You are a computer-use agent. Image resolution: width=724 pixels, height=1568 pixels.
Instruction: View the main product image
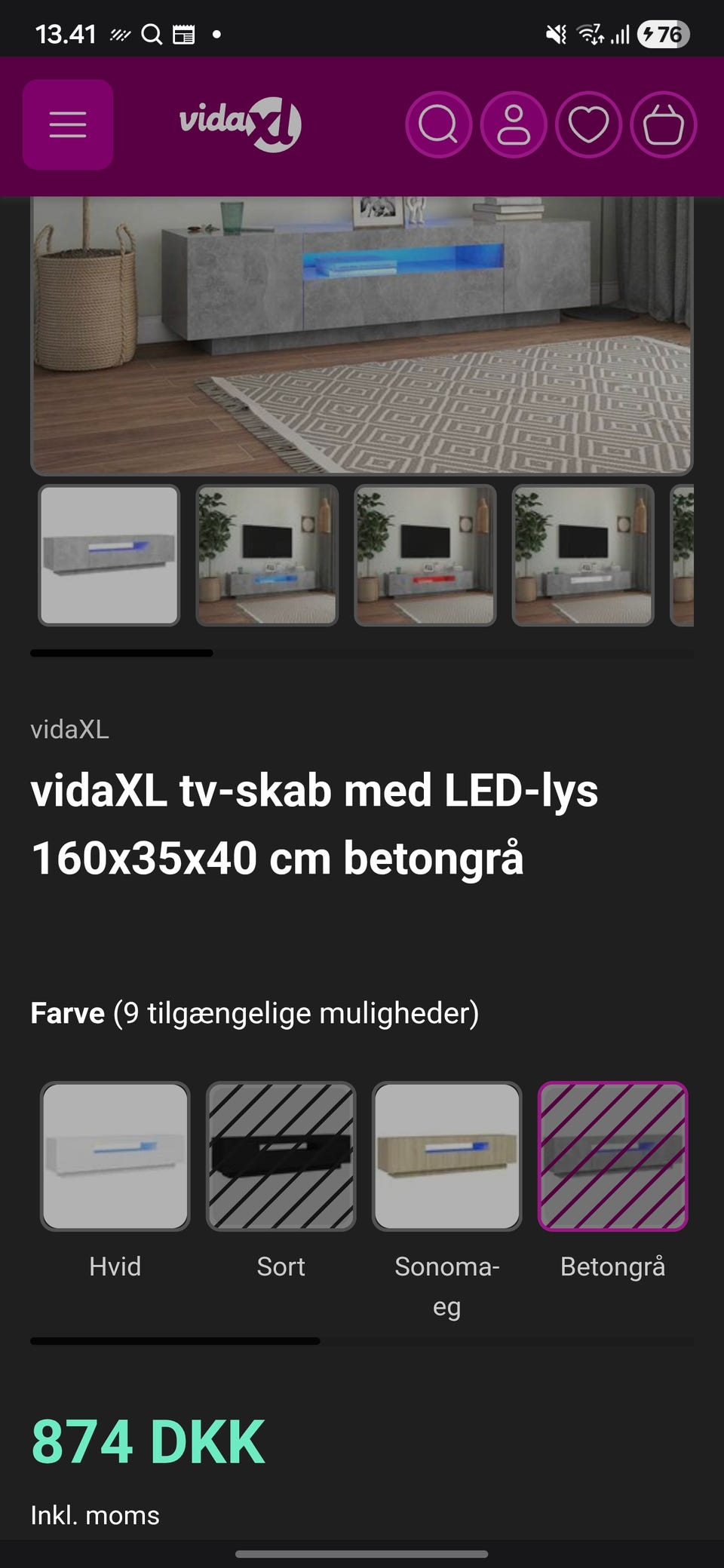(362, 335)
